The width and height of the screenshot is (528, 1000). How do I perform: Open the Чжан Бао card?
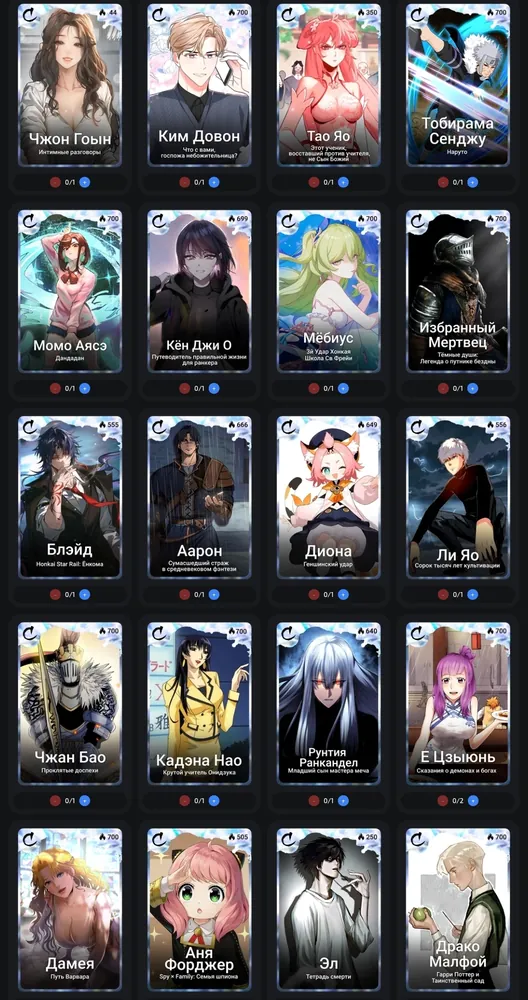pyautogui.click(x=70, y=703)
